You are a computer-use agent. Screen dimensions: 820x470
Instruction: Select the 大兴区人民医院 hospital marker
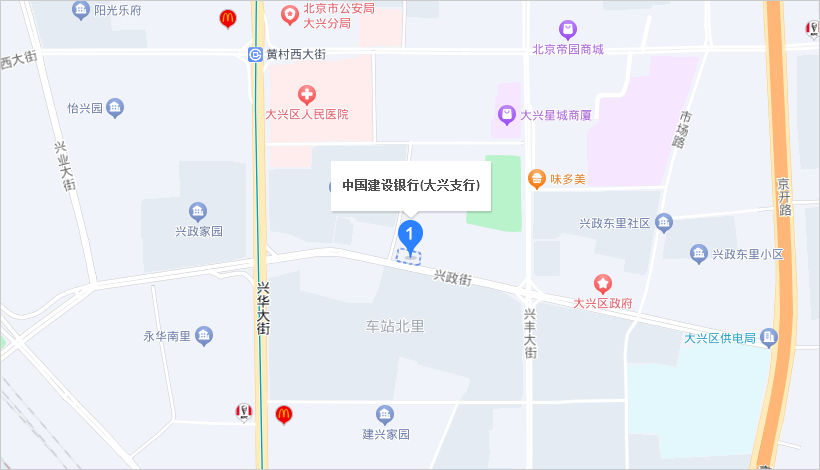[x=307, y=95]
